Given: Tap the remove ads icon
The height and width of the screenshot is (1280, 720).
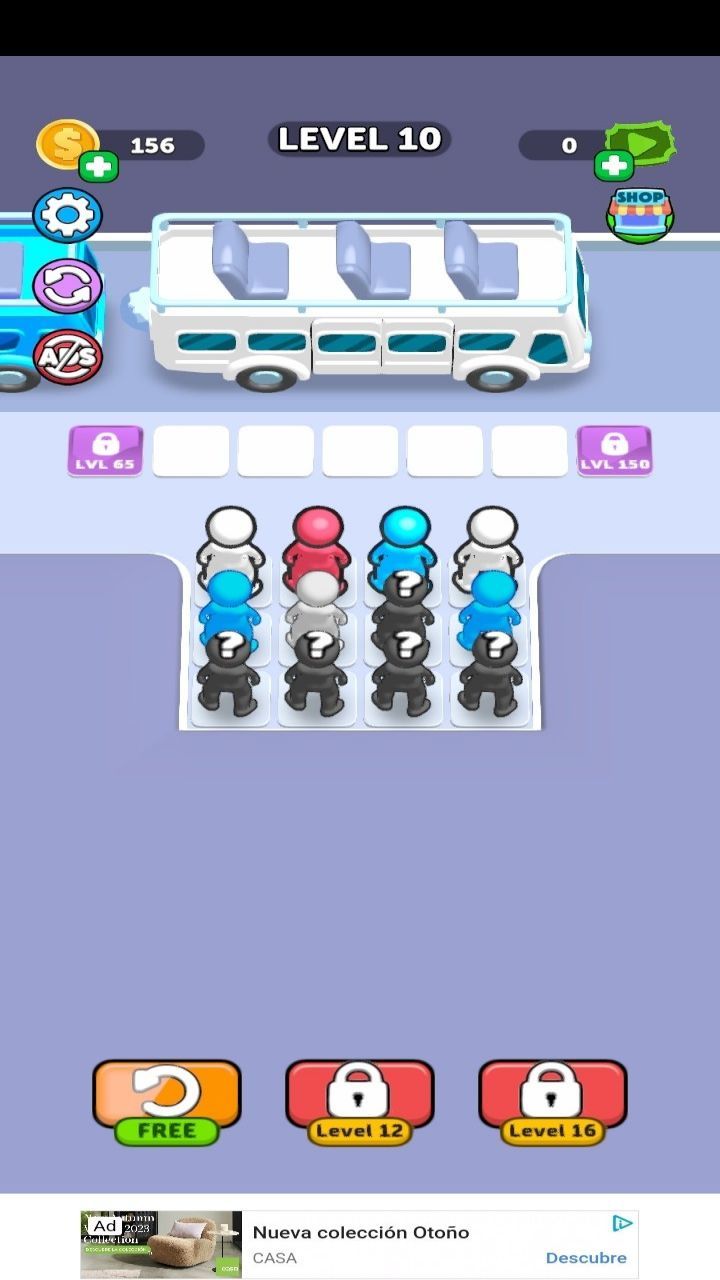Looking at the screenshot, I should 68,357.
